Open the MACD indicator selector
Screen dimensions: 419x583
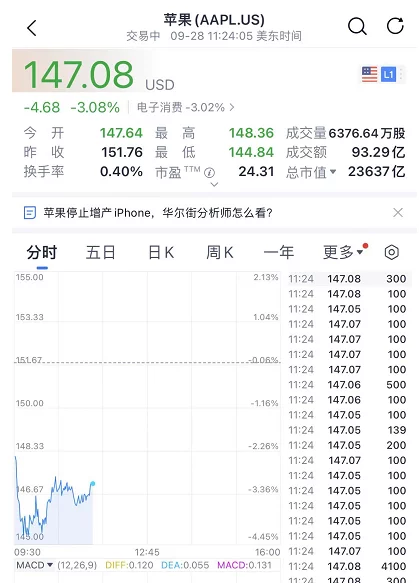coord(35,565)
